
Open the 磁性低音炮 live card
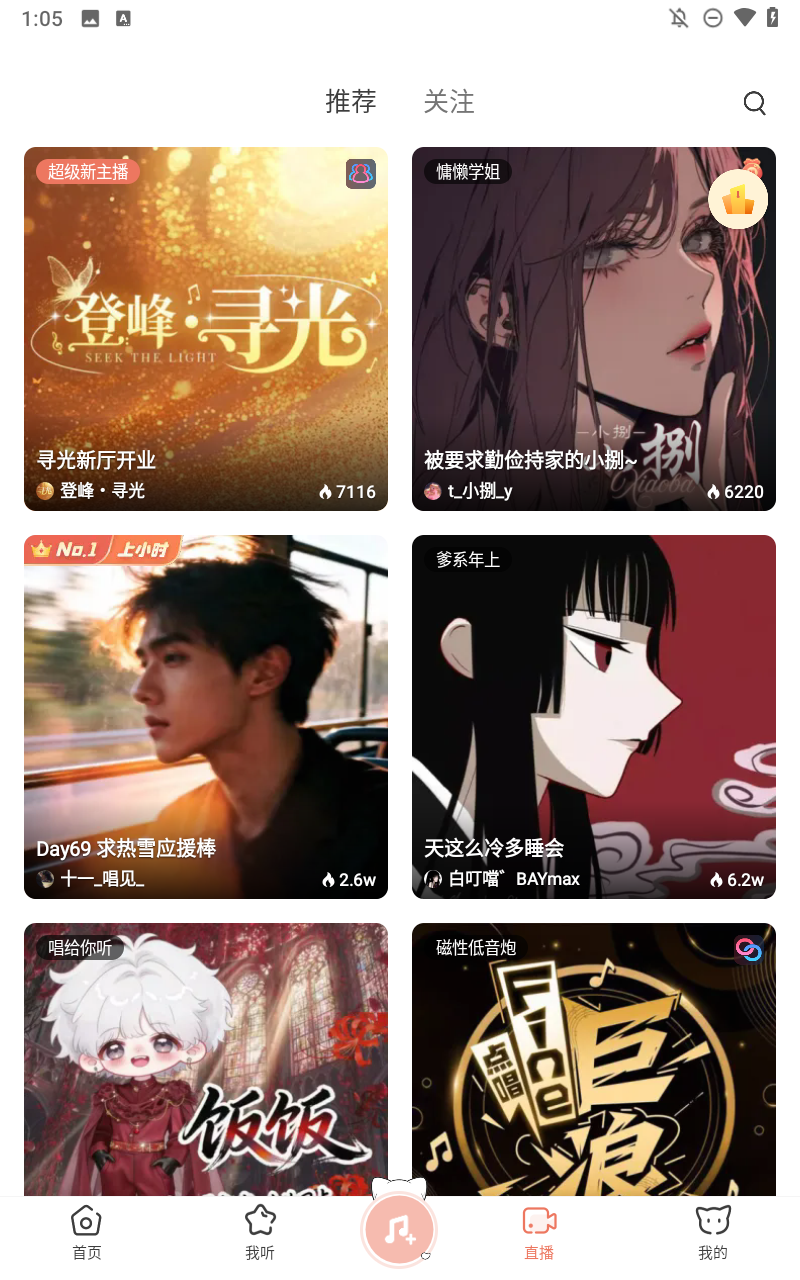click(593, 1058)
